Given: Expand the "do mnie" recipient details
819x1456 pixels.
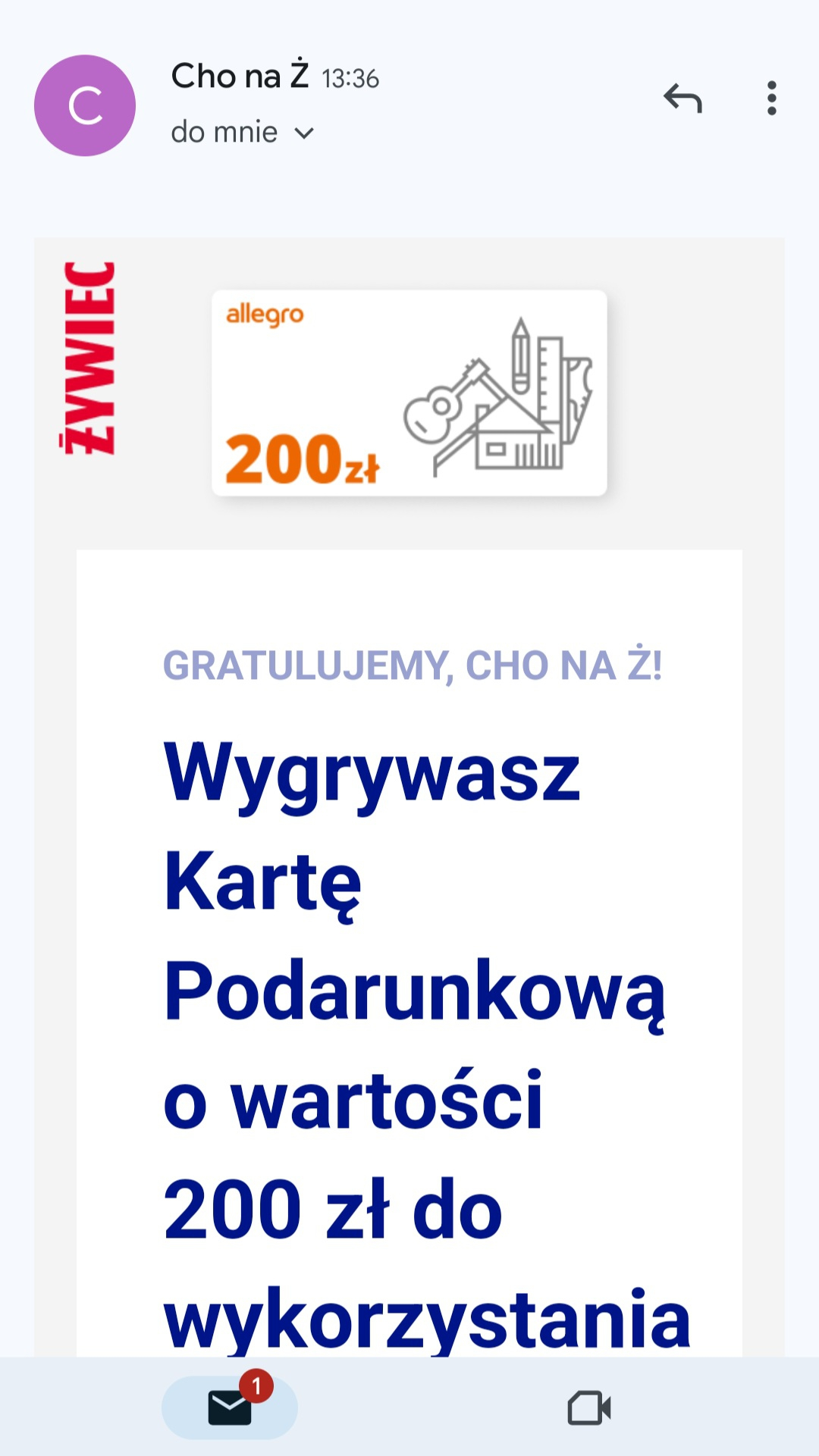Looking at the screenshot, I should [x=303, y=133].
